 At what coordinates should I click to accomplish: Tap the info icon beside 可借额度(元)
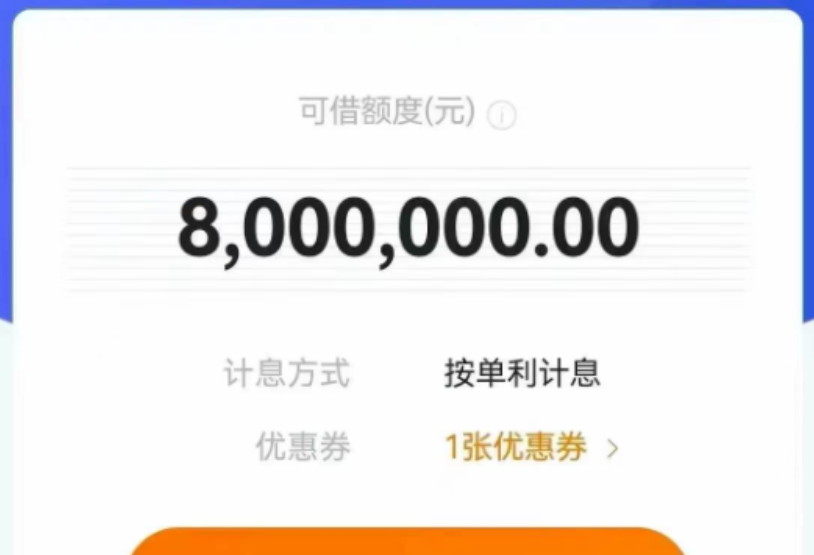(x=501, y=116)
